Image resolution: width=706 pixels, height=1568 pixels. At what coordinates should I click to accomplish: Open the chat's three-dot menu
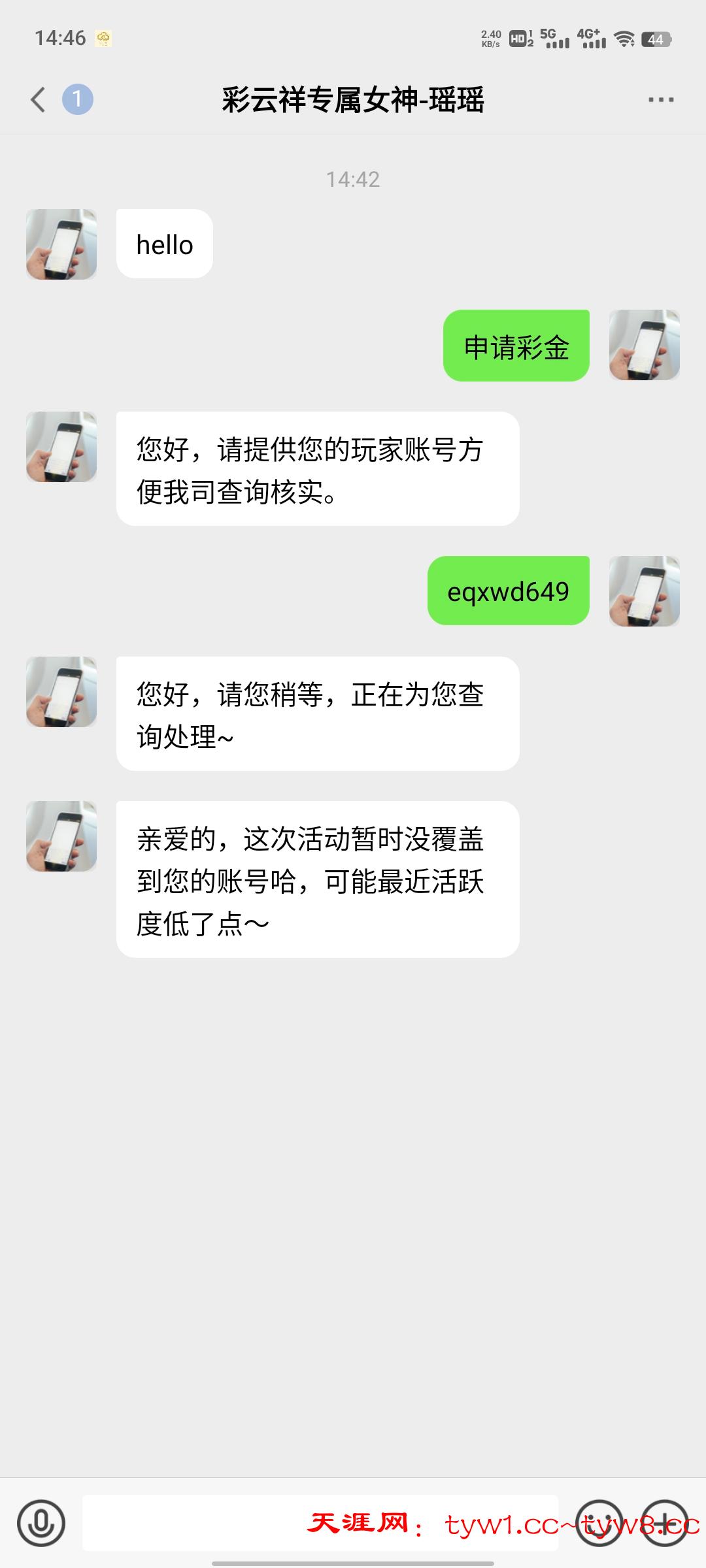(x=660, y=100)
